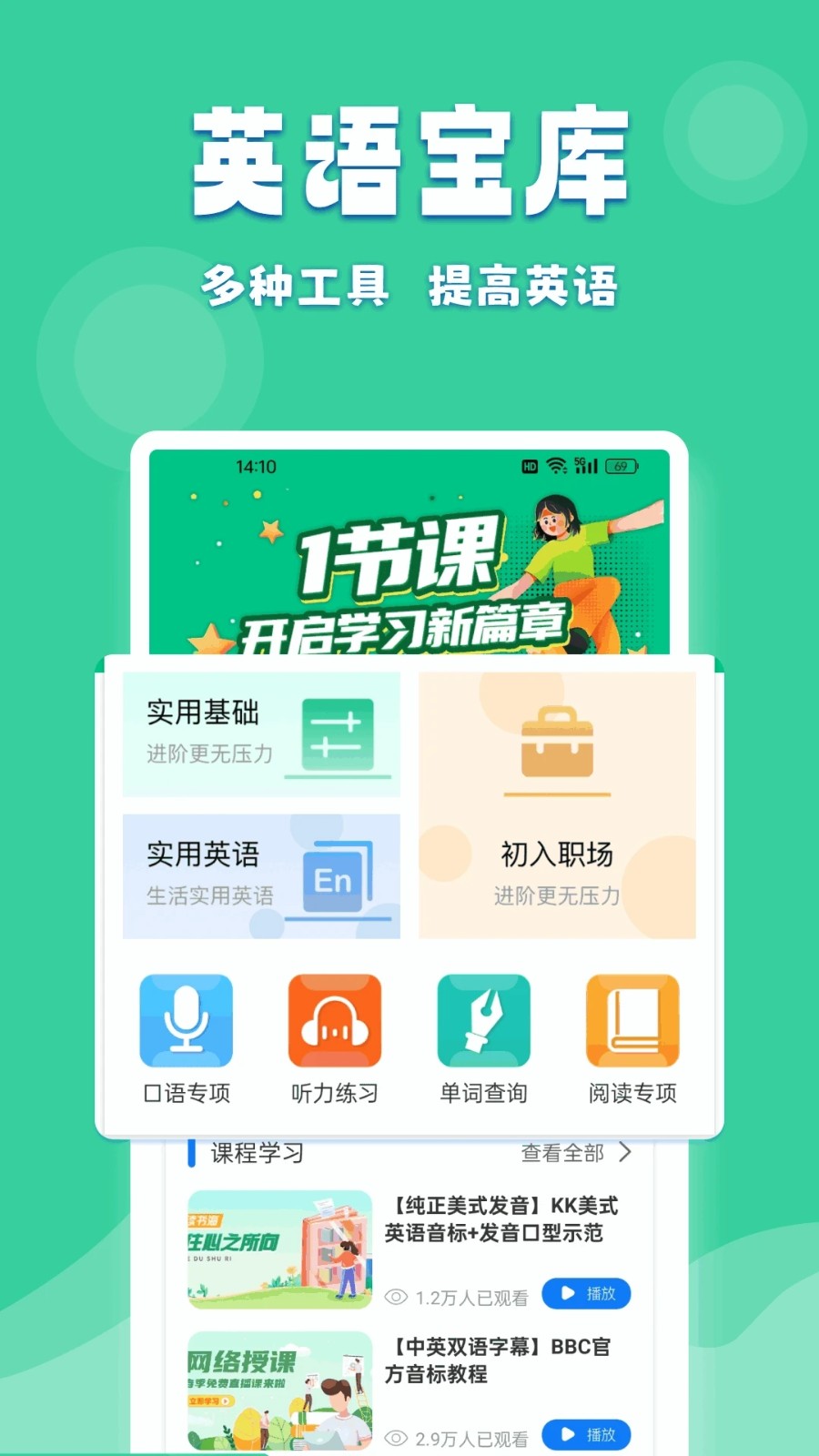Screen dimensions: 819x1456
Task: Click the Wi-Fi icon in the status bar
Action: click(x=555, y=465)
